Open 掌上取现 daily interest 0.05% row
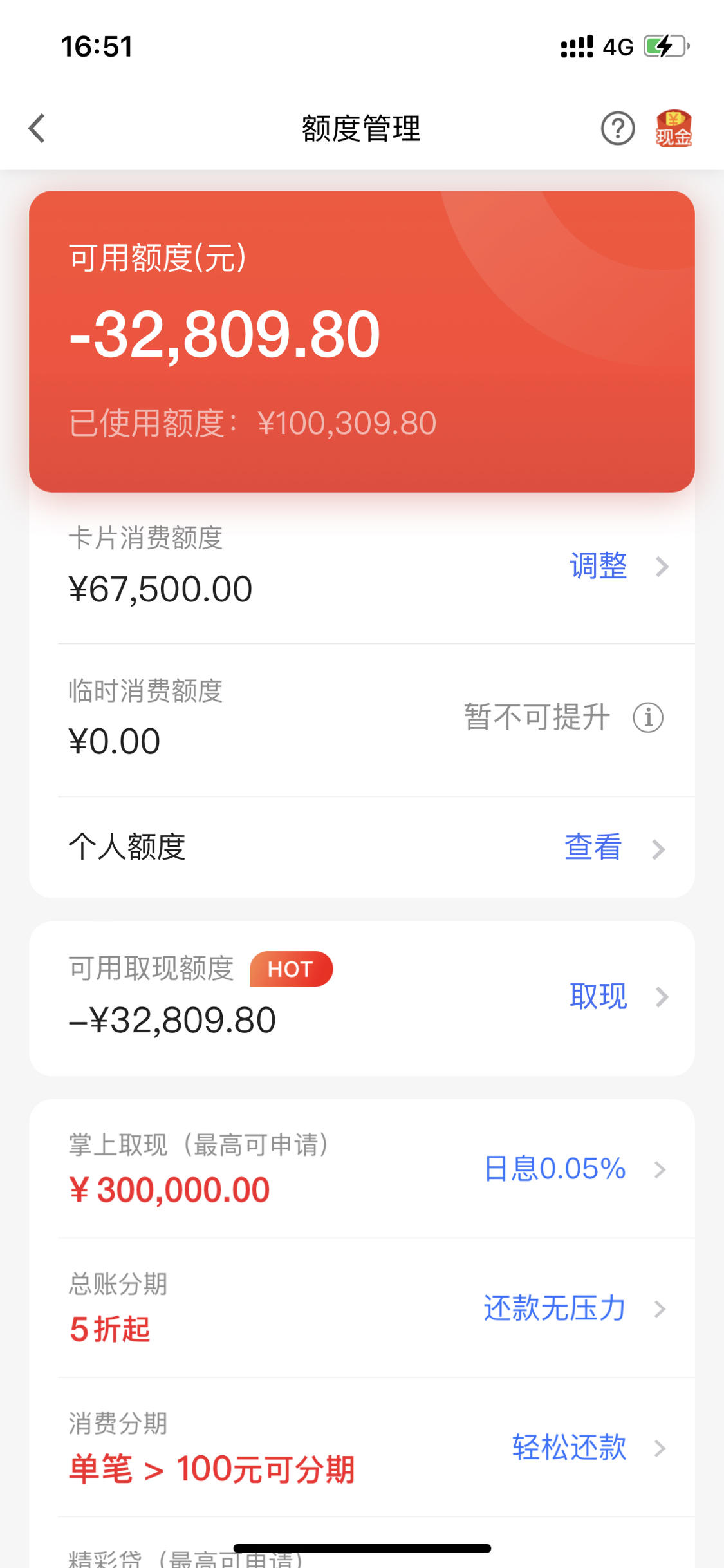 pos(362,1169)
